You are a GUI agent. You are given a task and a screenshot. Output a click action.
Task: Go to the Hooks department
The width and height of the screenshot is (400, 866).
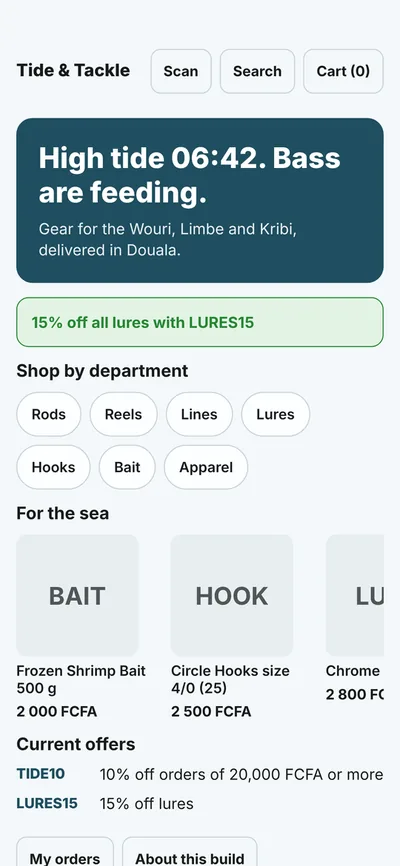pos(53,467)
